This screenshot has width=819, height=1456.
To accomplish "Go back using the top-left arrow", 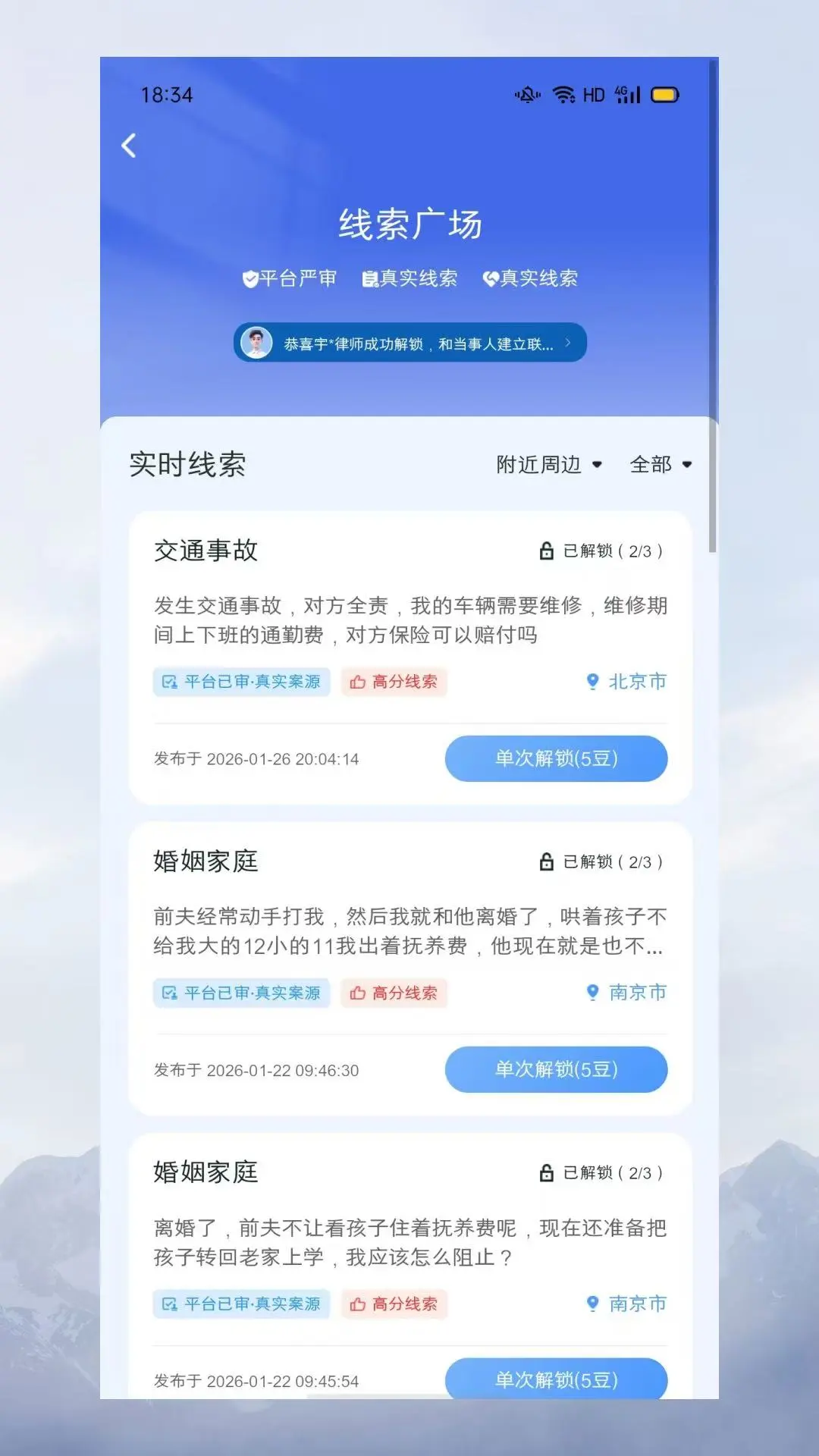I will [x=129, y=146].
